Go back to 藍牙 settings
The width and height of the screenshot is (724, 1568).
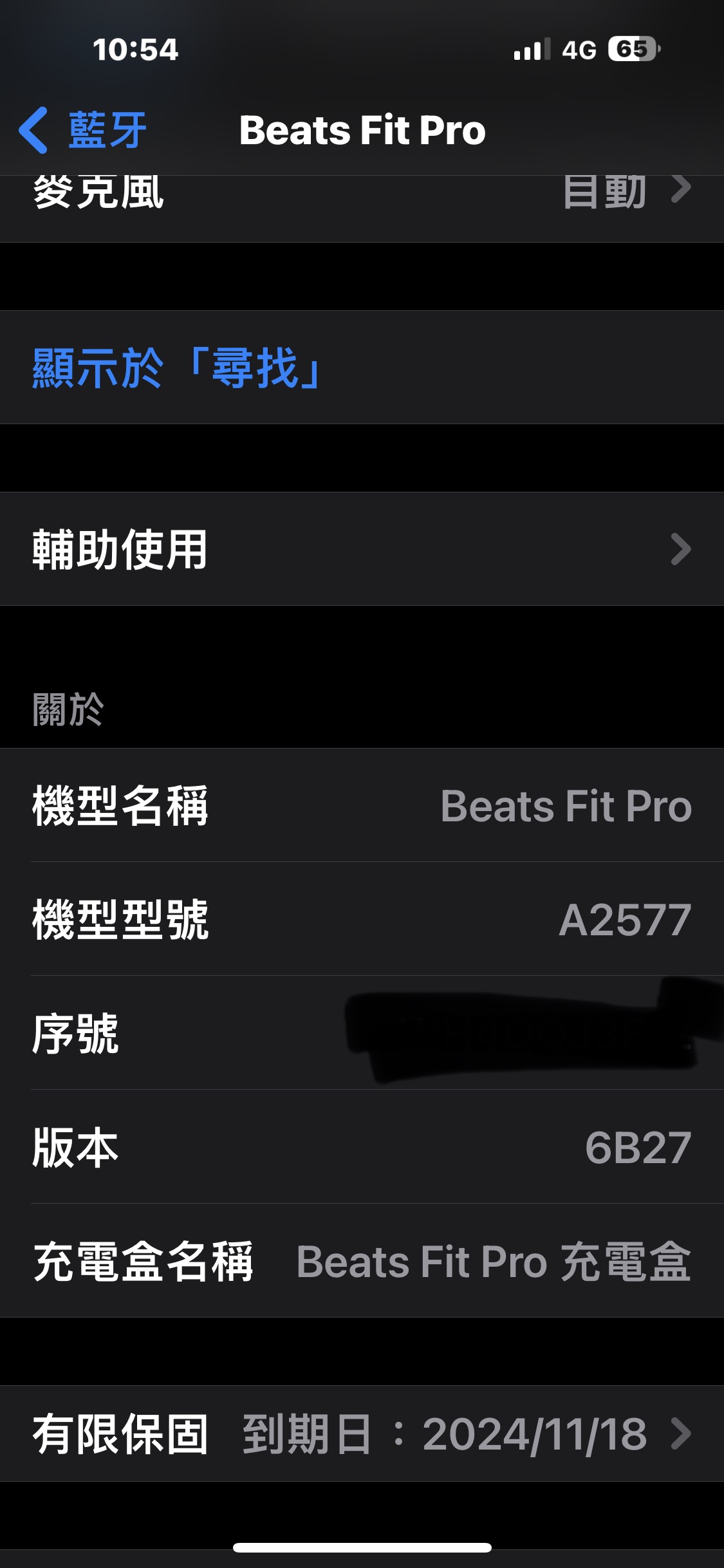(83, 130)
